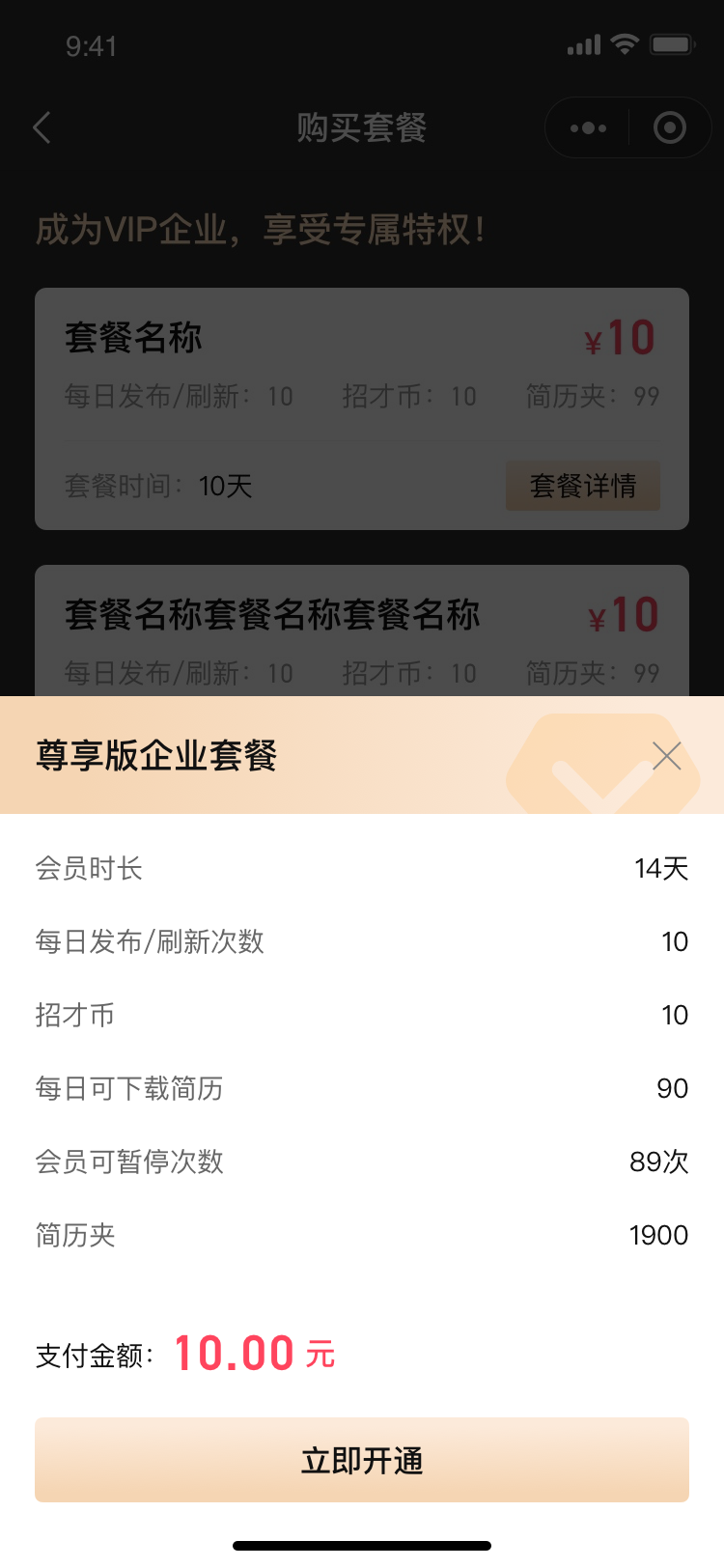Tap the 简历夹 1900 detail row
Image resolution: width=724 pixels, height=1568 pixels.
click(x=362, y=1235)
